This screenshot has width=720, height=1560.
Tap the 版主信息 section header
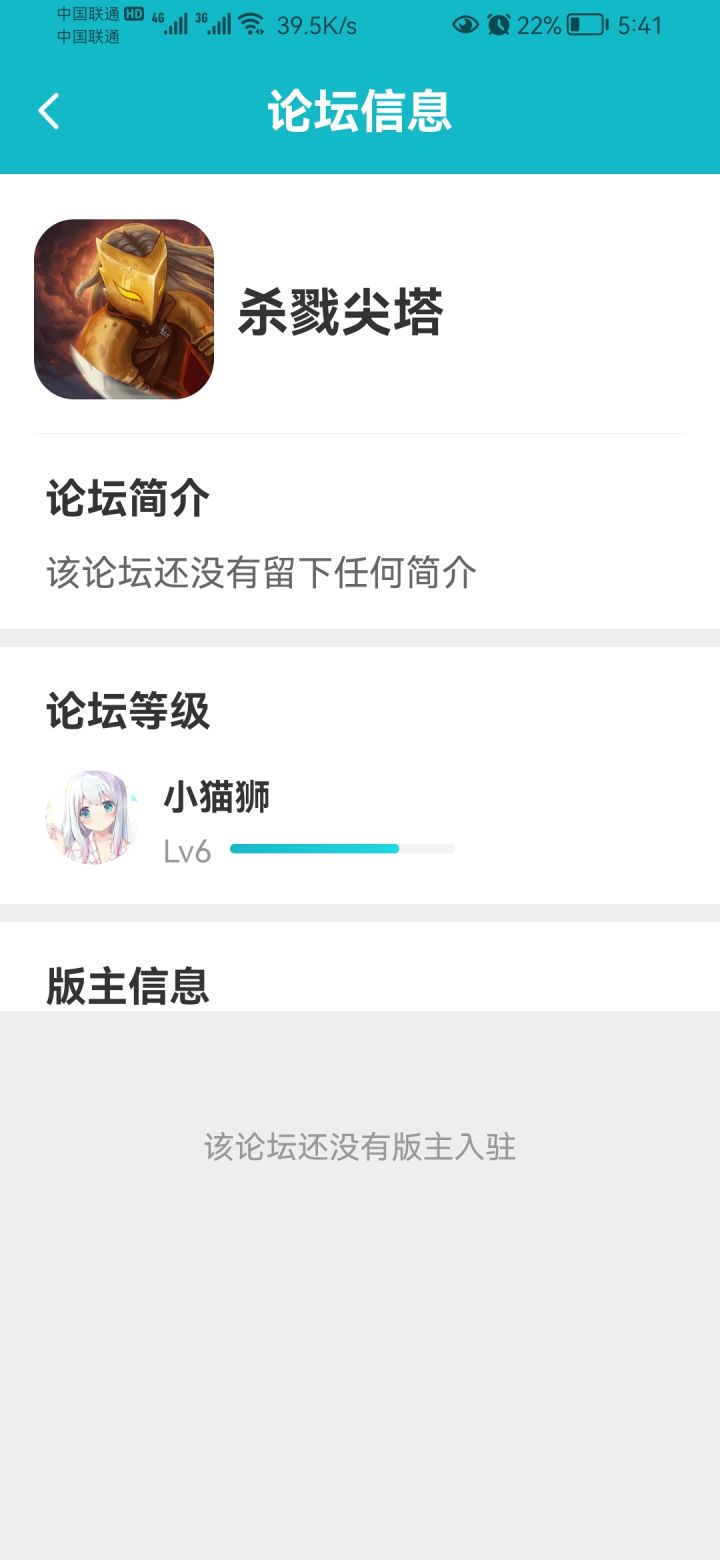point(128,986)
